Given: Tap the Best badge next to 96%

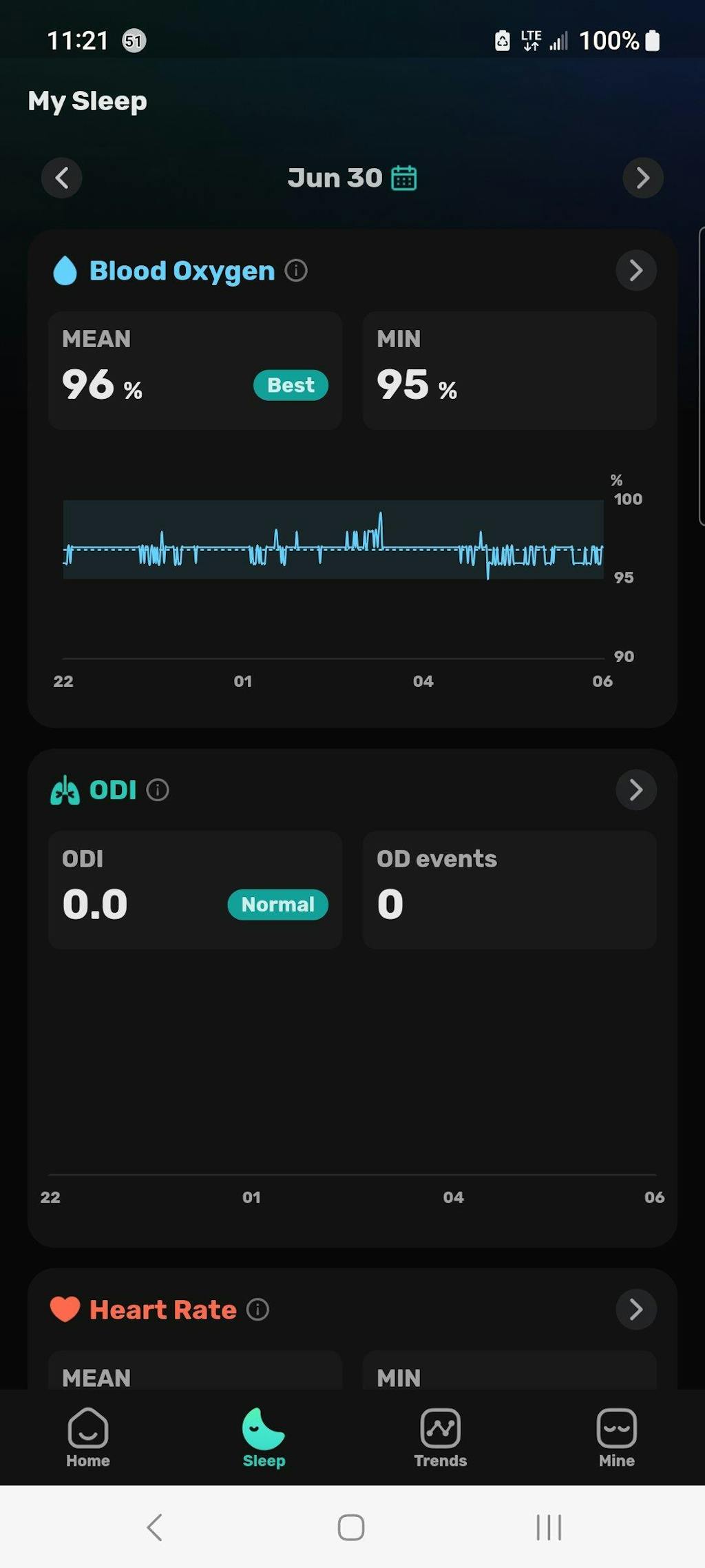Looking at the screenshot, I should (x=290, y=384).
